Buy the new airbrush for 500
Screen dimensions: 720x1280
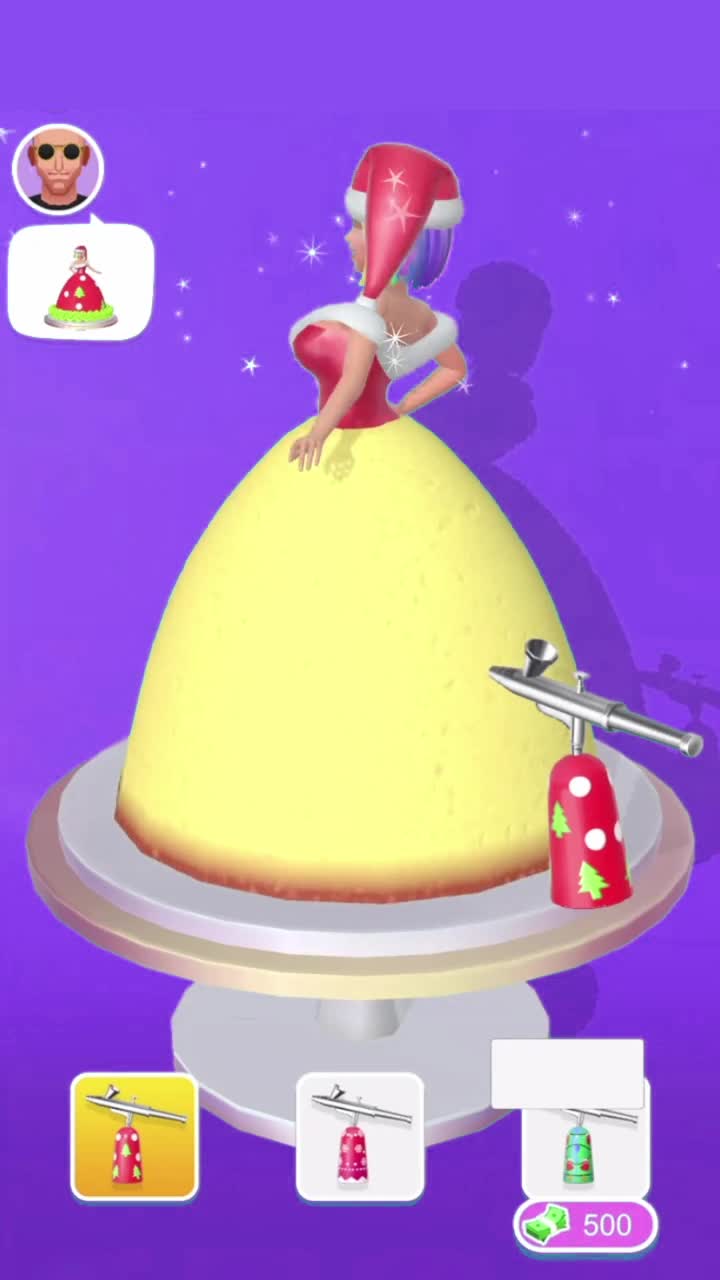[x=585, y=1225]
